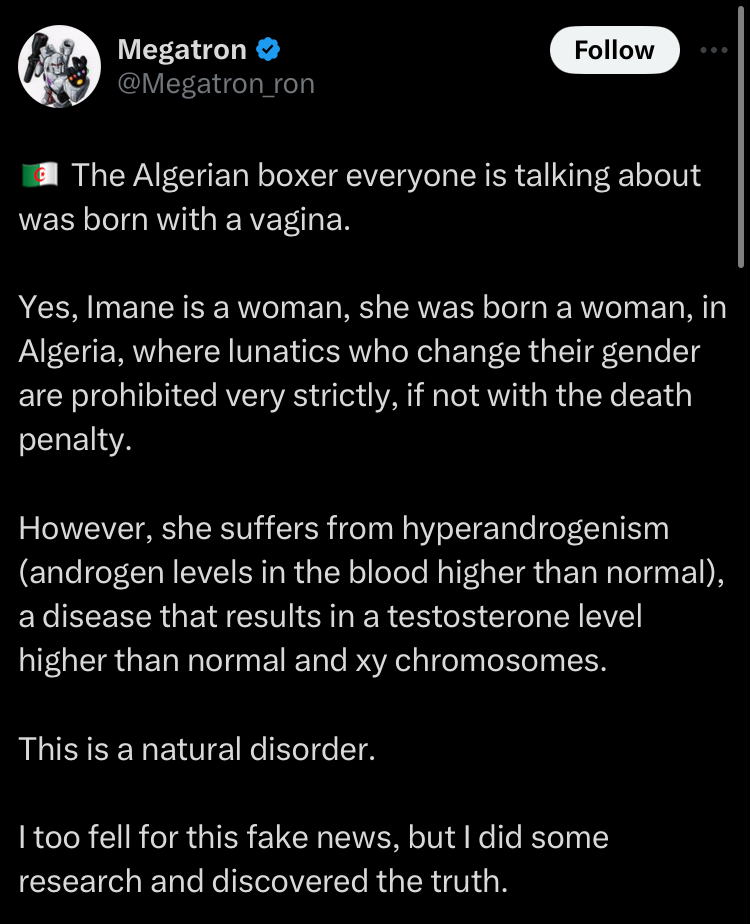This screenshot has height=924, width=750.
Task: Open the @Megatron_ron profile handle
Action: (216, 84)
